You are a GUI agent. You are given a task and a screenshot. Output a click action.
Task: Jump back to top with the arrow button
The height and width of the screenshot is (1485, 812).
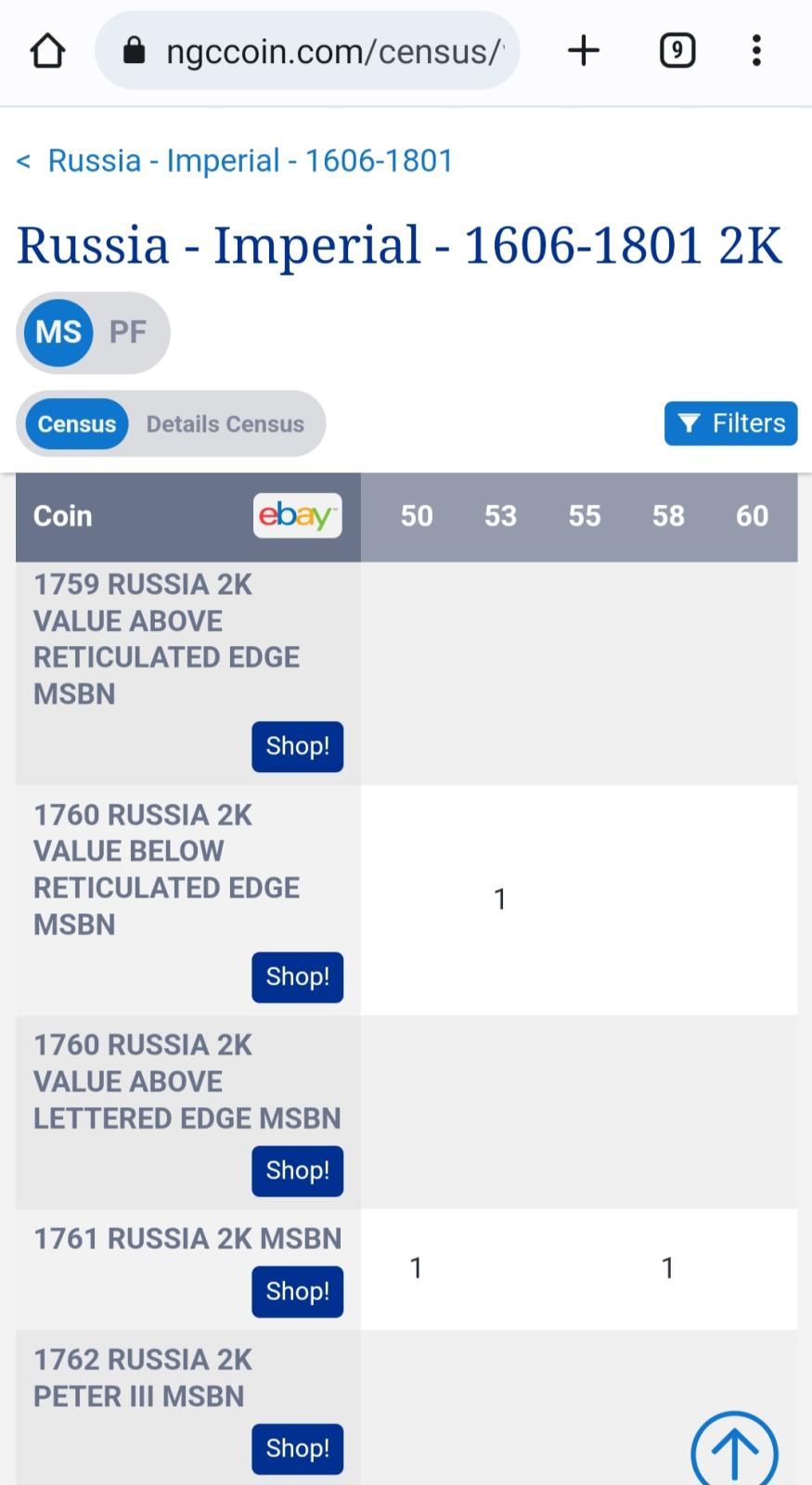coord(734,1450)
